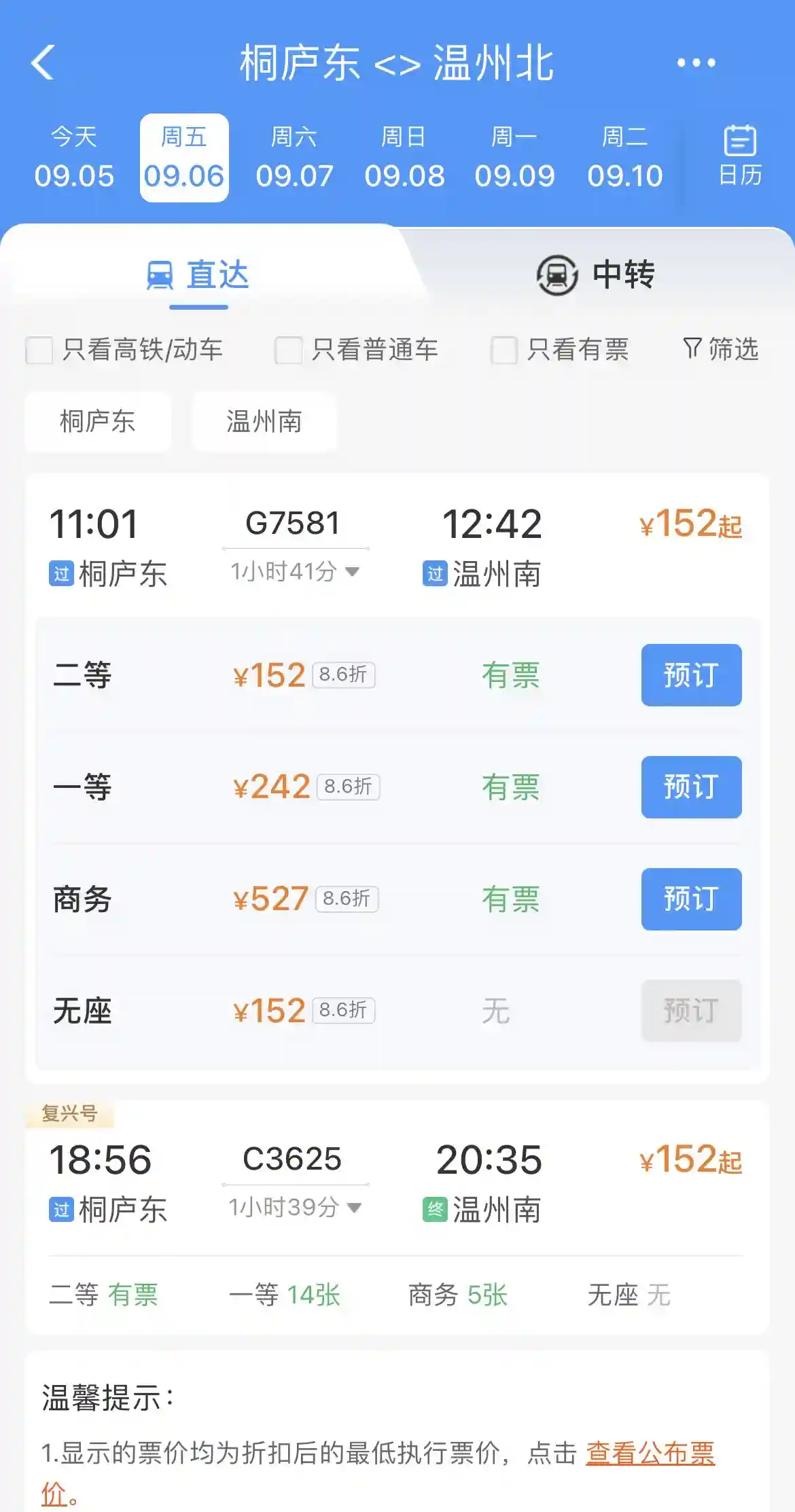Select 今天 09.05 date
The image size is (795, 1512).
(x=74, y=158)
